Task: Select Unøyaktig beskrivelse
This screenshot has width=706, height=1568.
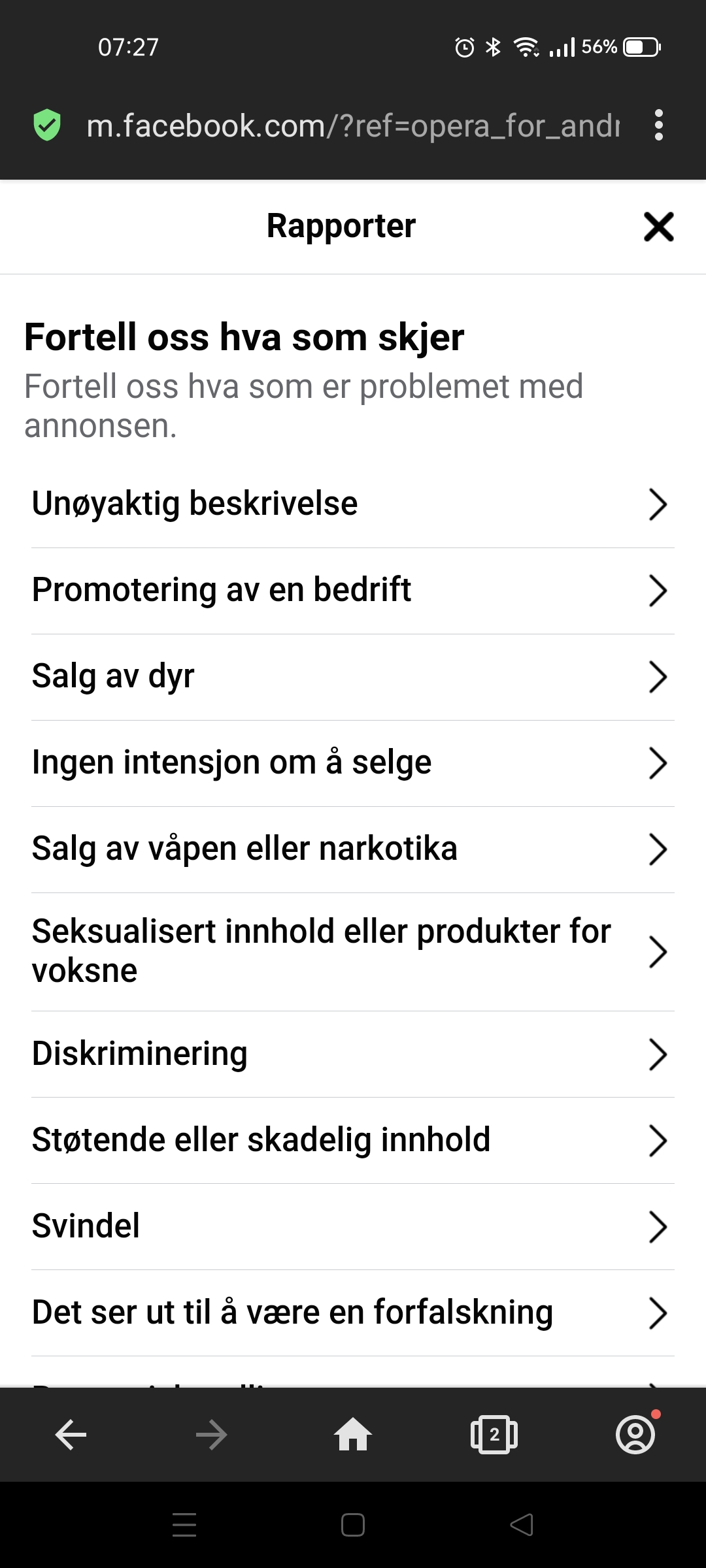Action: [x=353, y=504]
